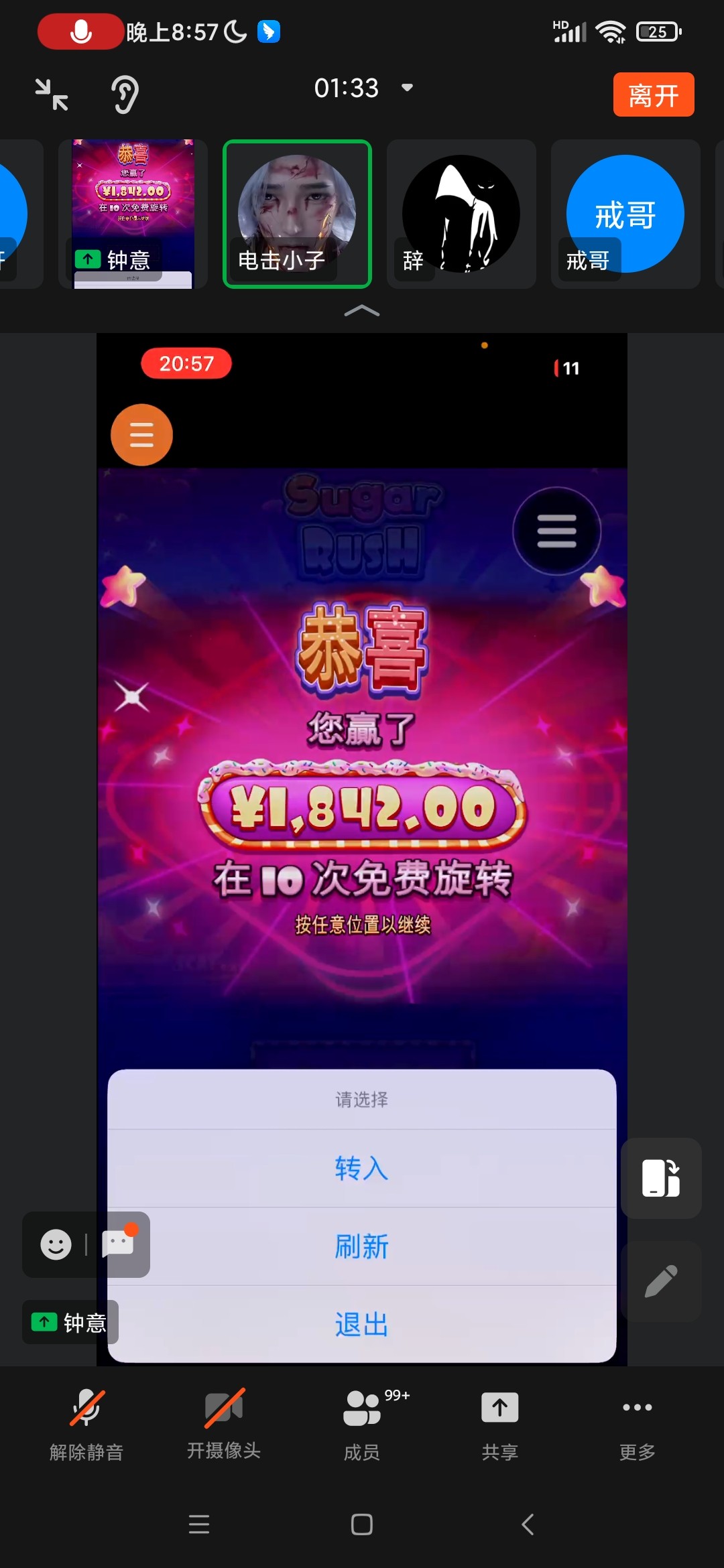Viewport: 724px width, 1568px height.
Task: Minimize the meeting window
Action: pyautogui.click(x=52, y=94)
